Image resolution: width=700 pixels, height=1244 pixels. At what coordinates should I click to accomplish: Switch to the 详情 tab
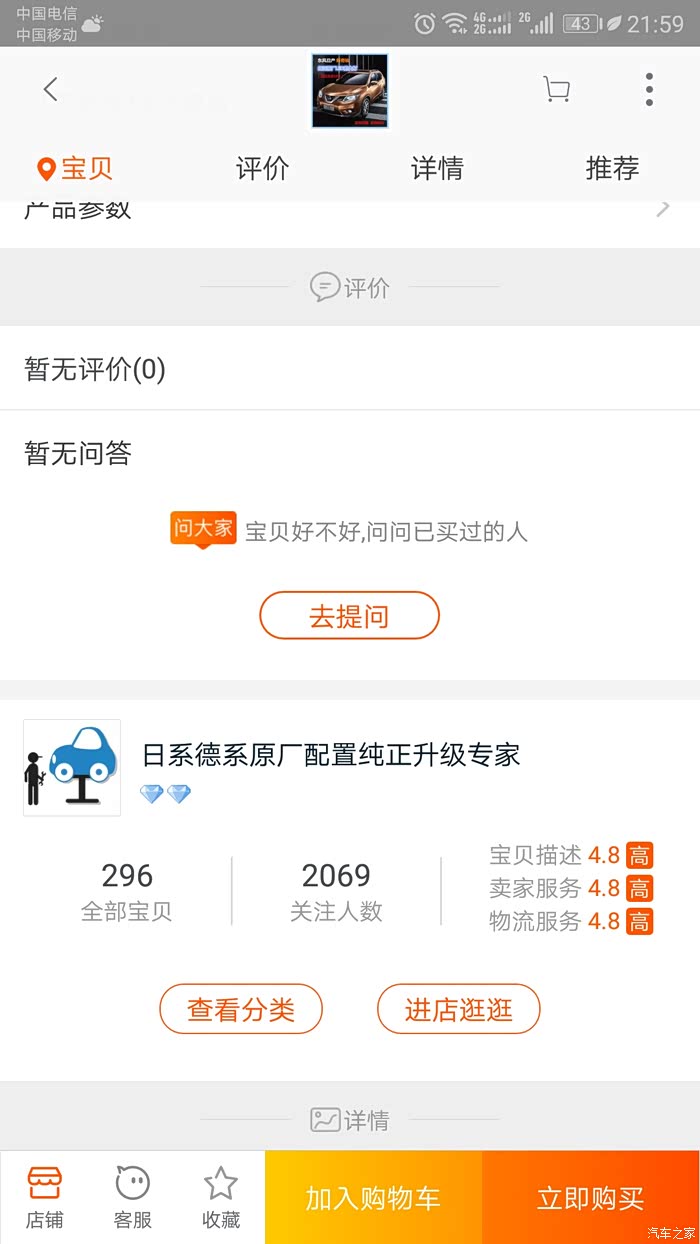click(x=437, y=168)
